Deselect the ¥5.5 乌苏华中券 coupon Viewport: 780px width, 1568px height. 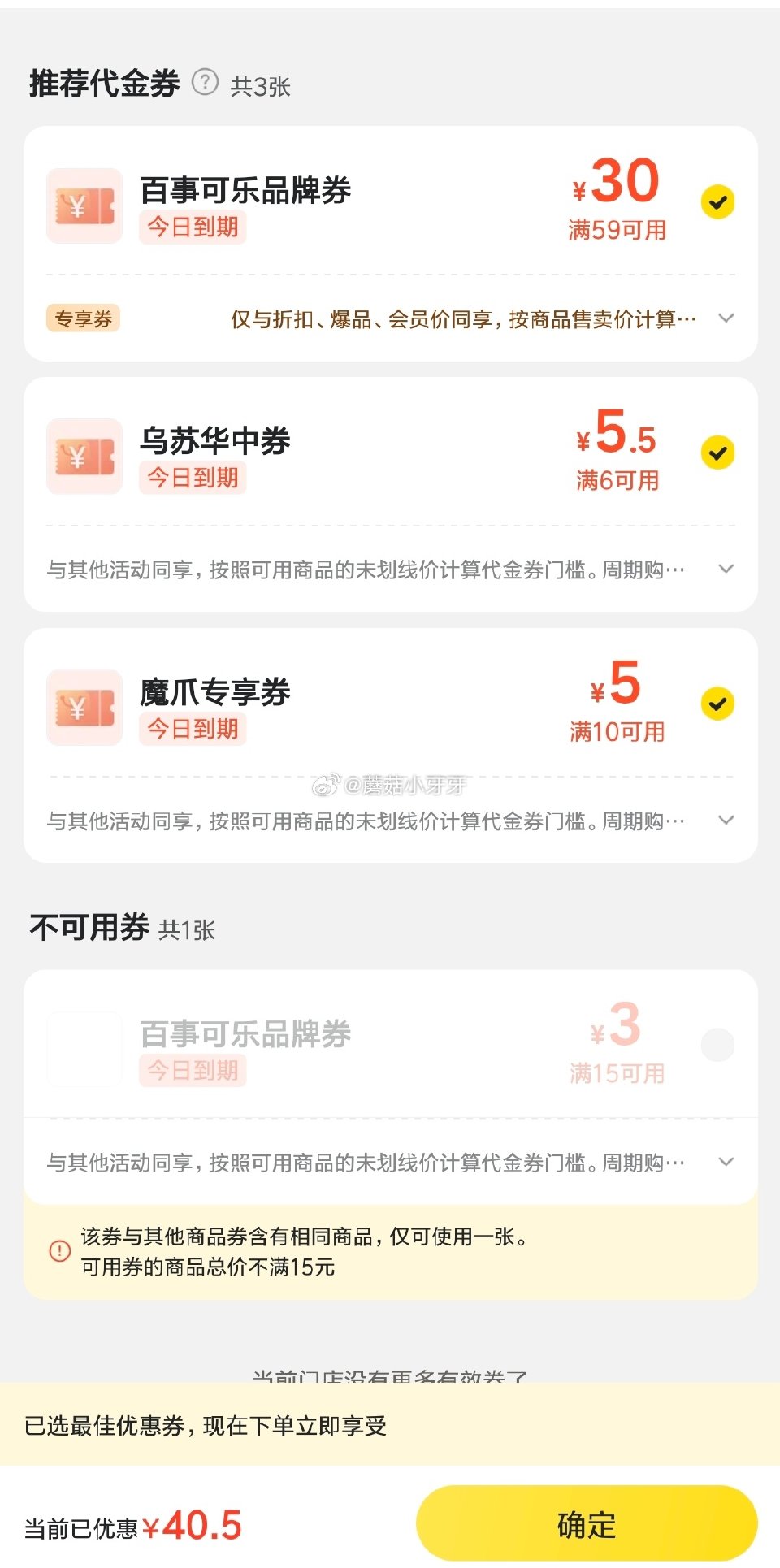coord(717,453)
